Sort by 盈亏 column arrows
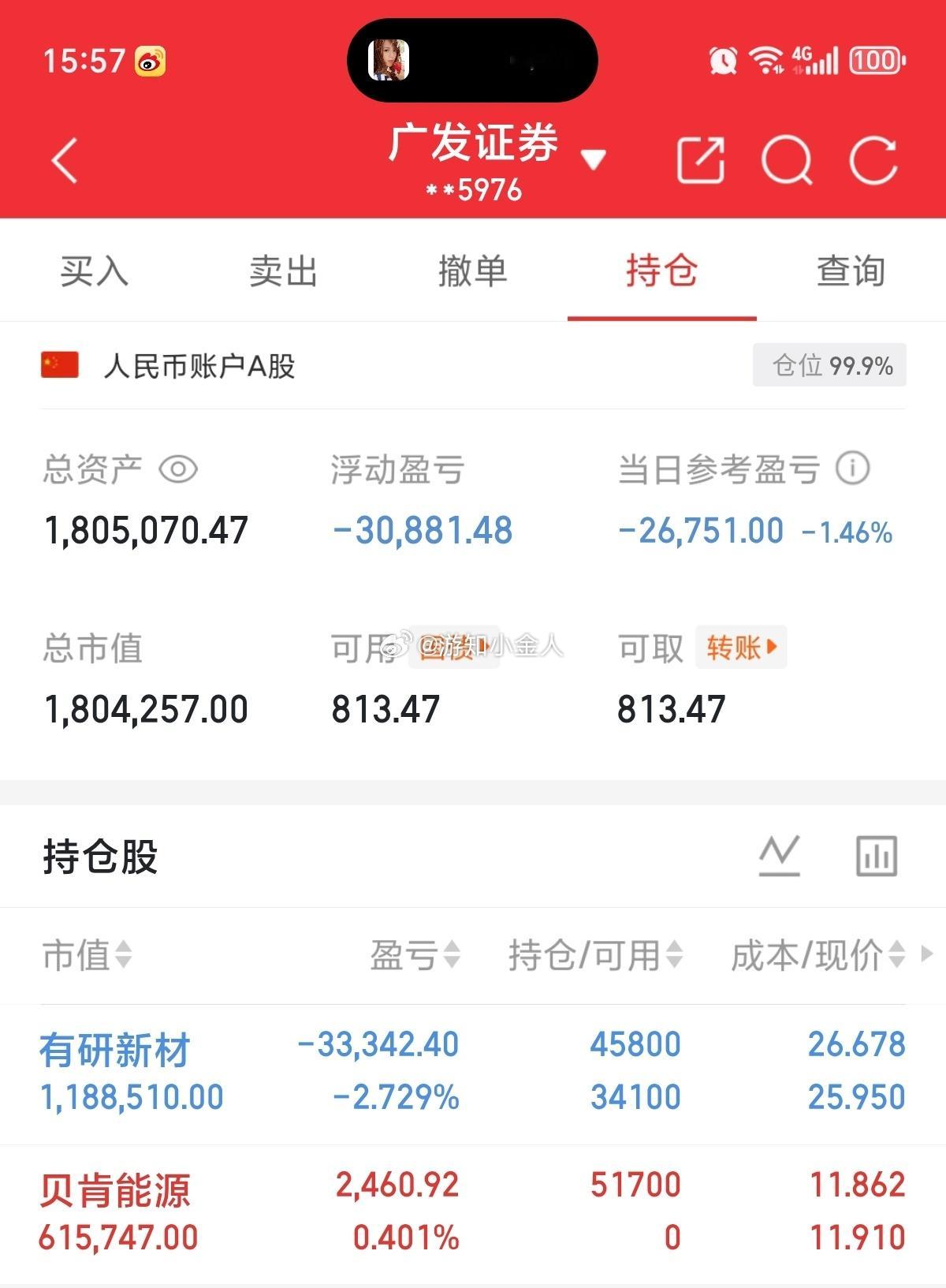Image resolution: width=946 pixels, height=1288 pixels. tap(449, 954)
